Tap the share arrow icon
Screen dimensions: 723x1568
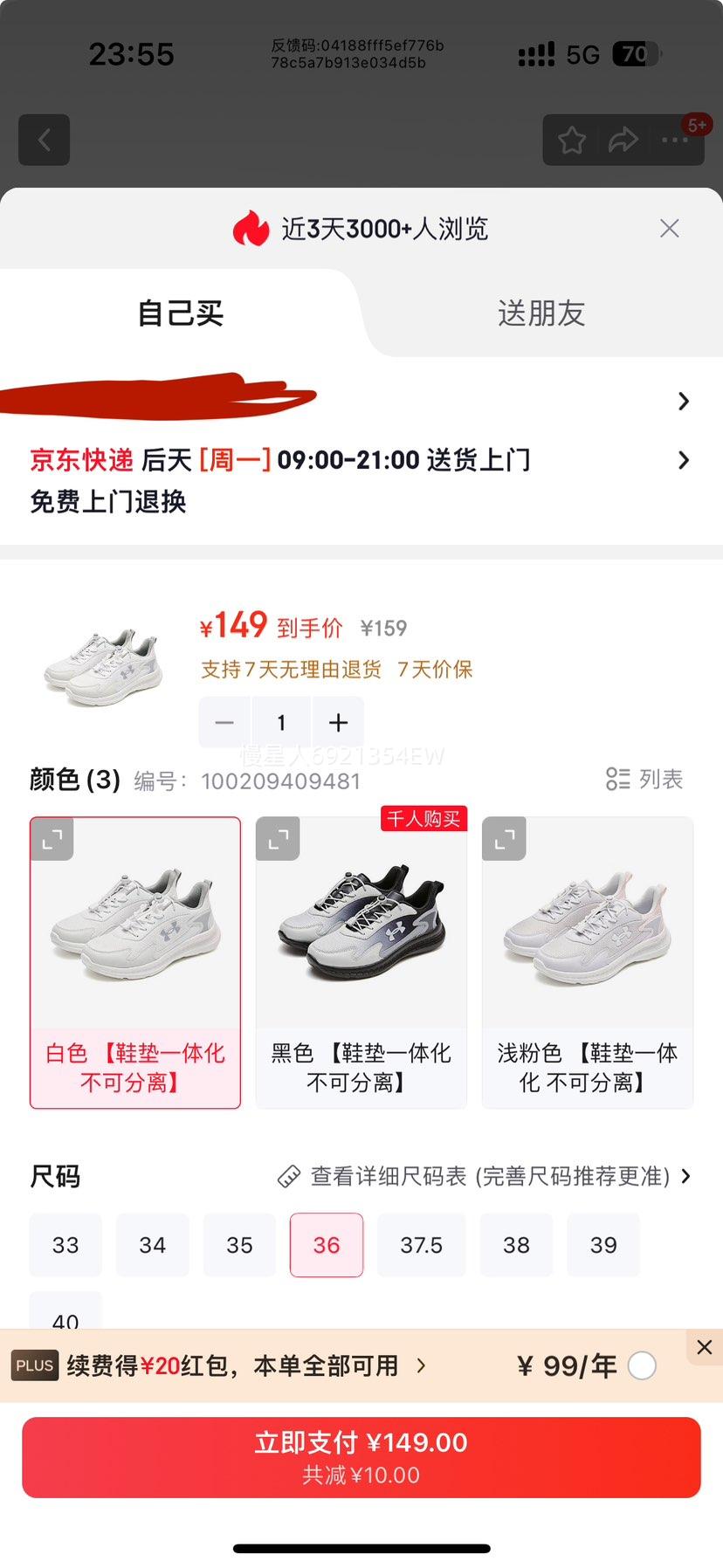point(624,140)
